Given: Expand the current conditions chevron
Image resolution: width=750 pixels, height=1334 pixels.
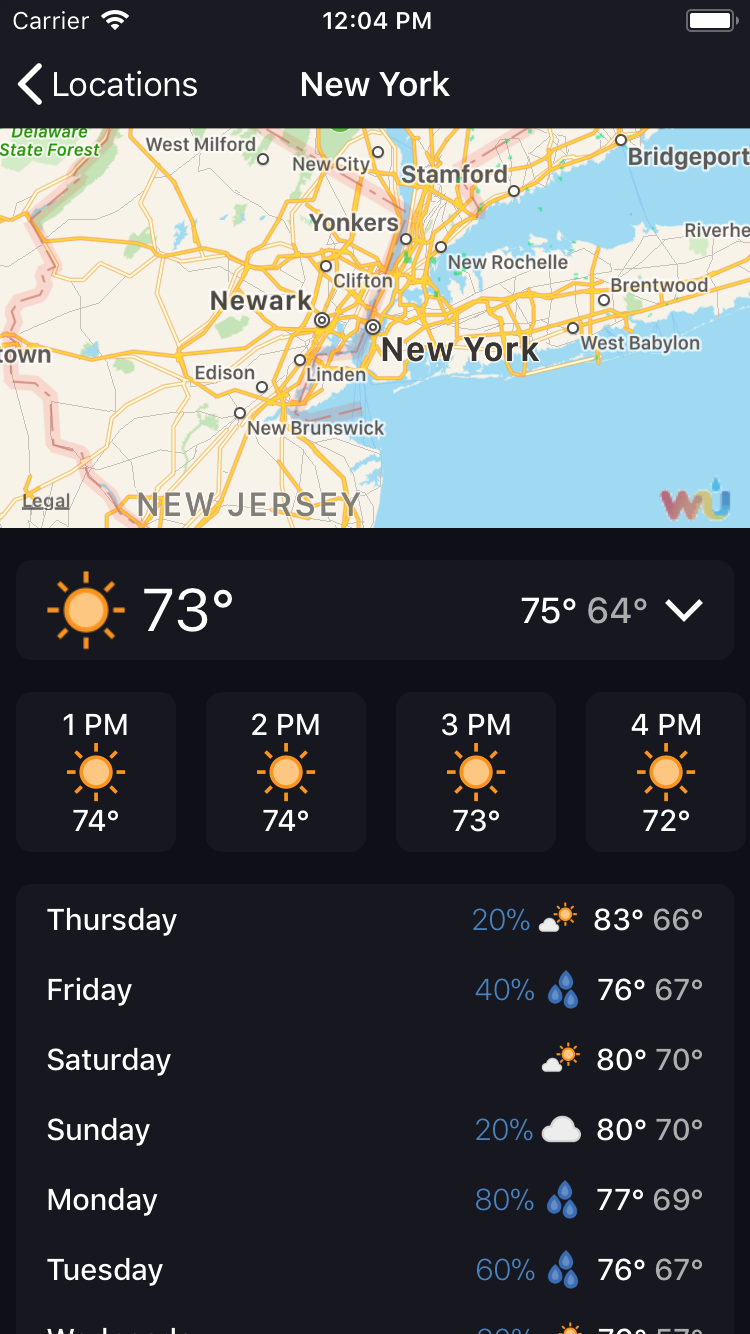Looking at the screenshot, I should pos(685,610).
